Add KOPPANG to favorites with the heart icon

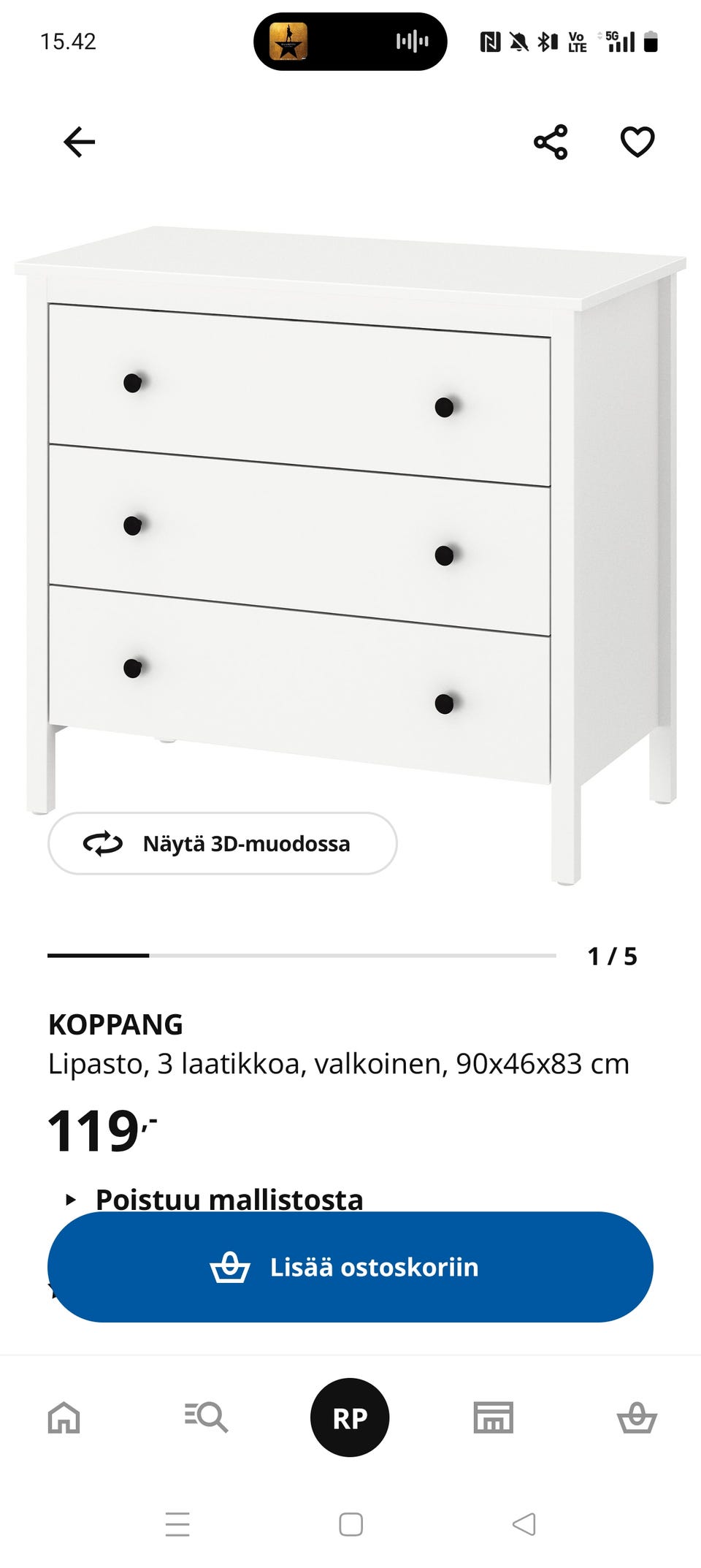(x=638, y=141)
